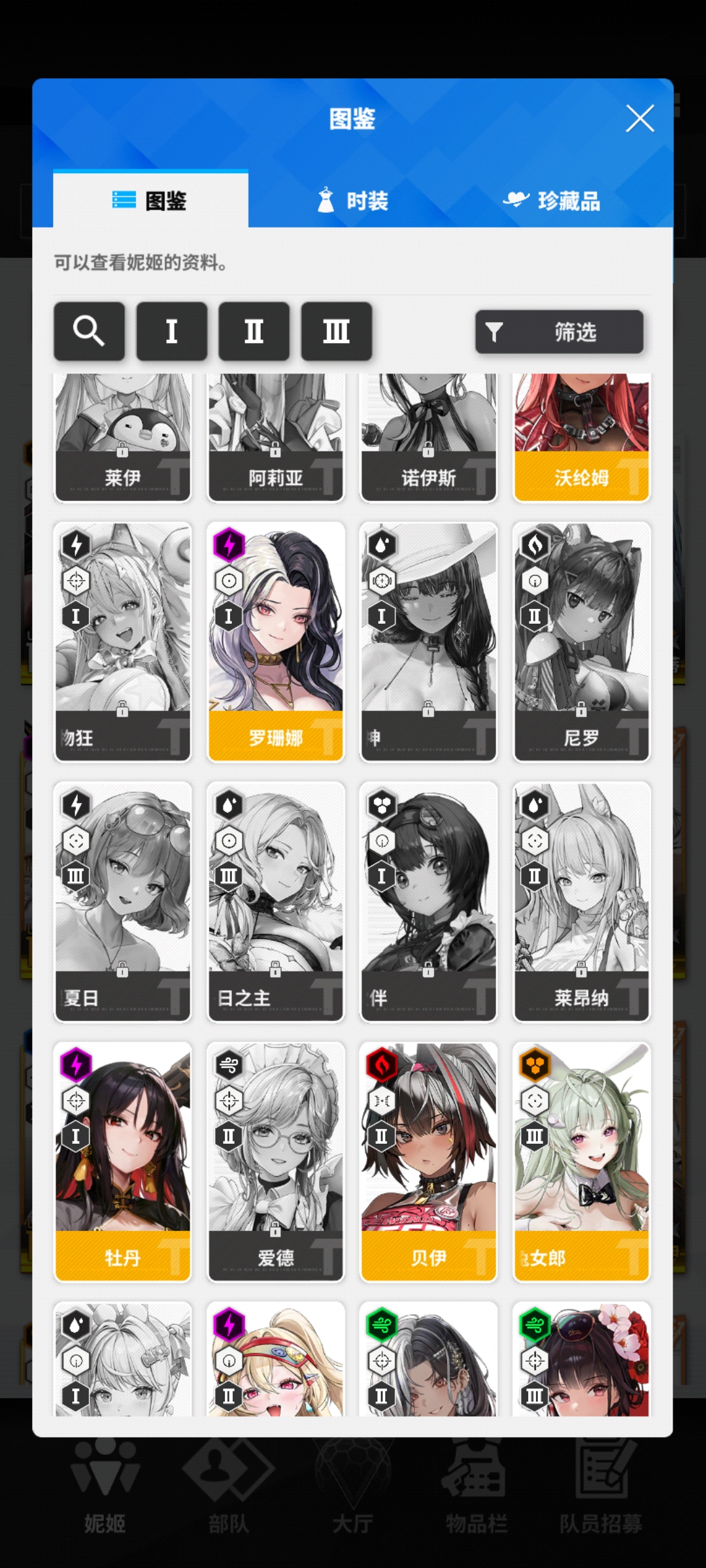The image size is (706, 1568).
Task: Open the 罗珊娜 character card
Action: [275, 642]
